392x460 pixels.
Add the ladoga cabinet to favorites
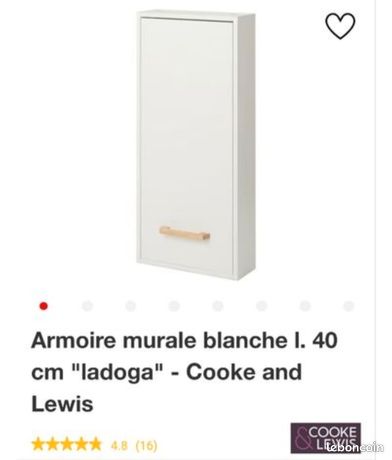click(340, 26)
